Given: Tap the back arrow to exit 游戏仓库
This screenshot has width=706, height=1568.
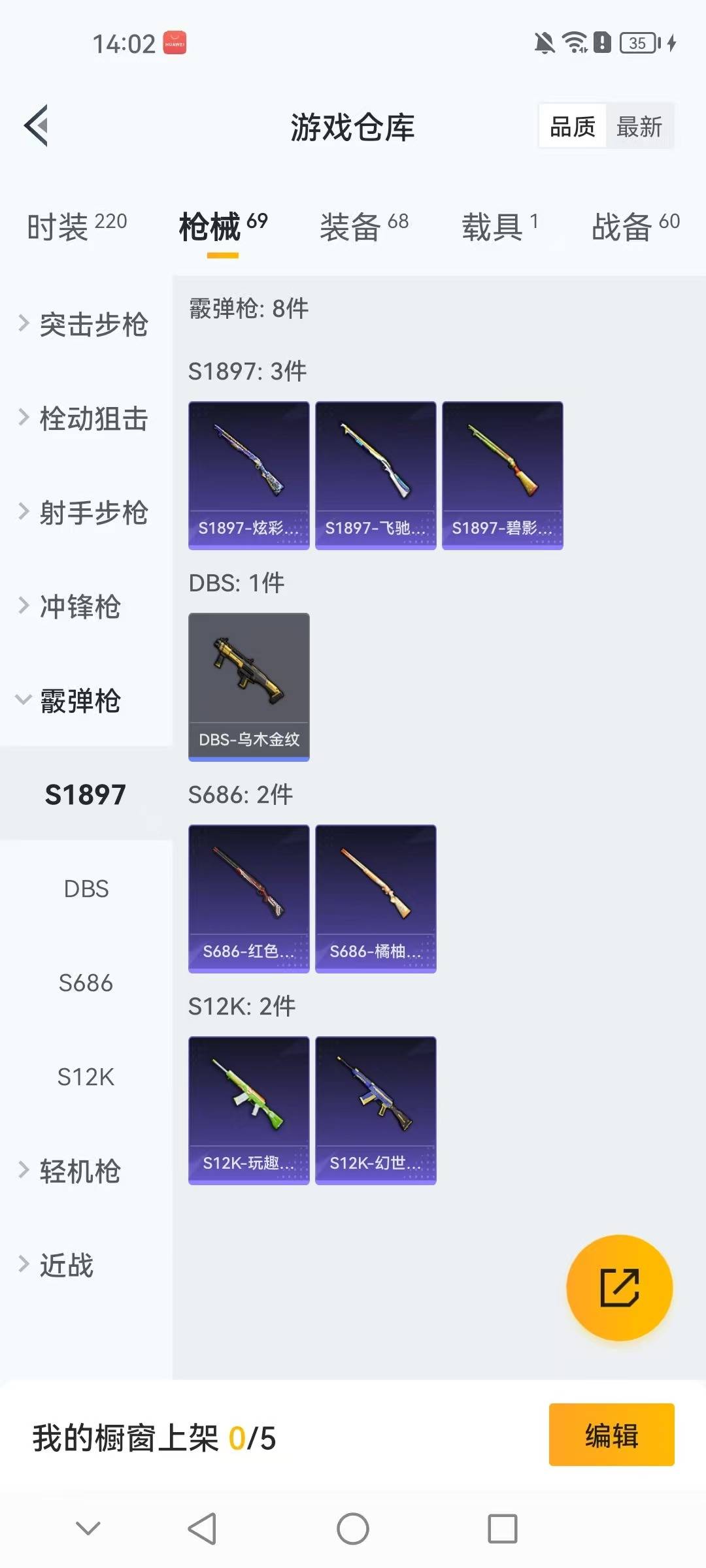Looking at the screenshot, I should click(x=37, y=124).
